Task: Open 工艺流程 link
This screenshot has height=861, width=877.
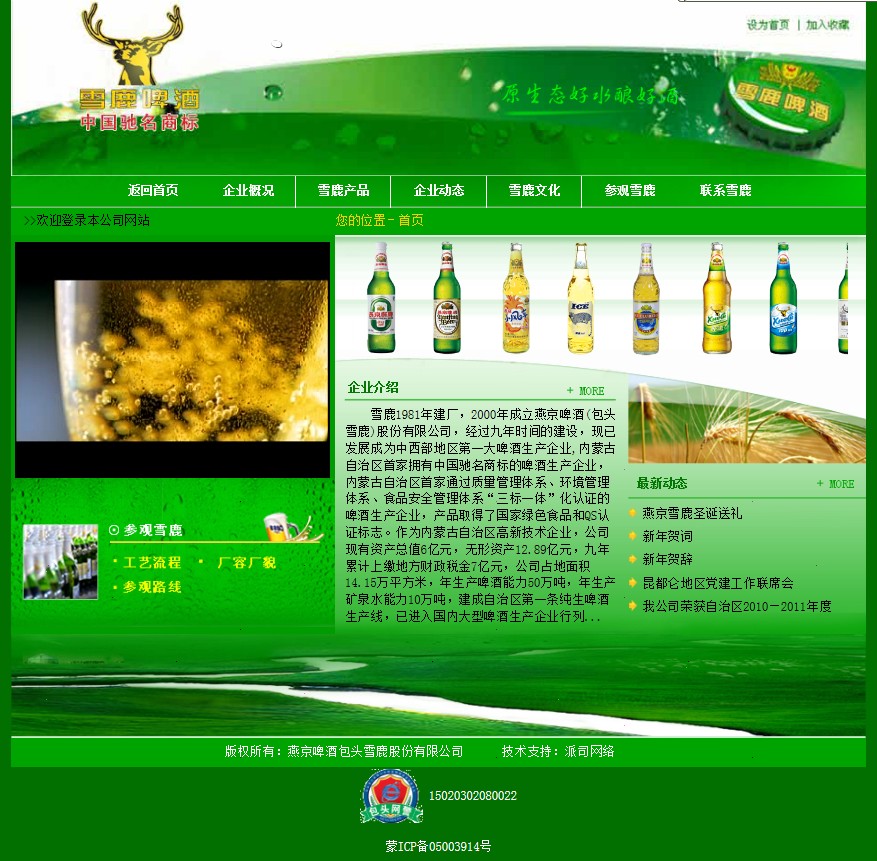Action: pos(152,563)
